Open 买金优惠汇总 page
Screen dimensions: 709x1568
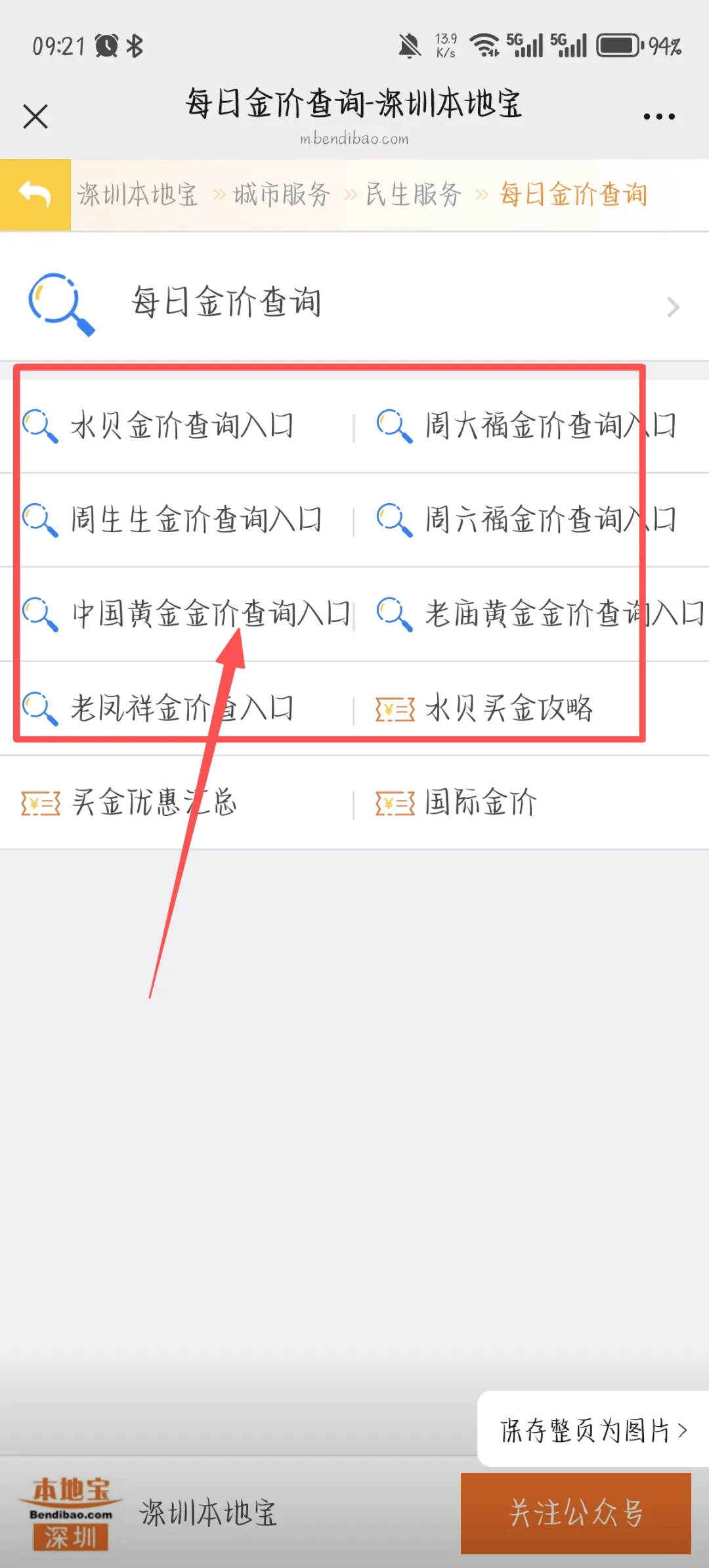pos(154,803)
